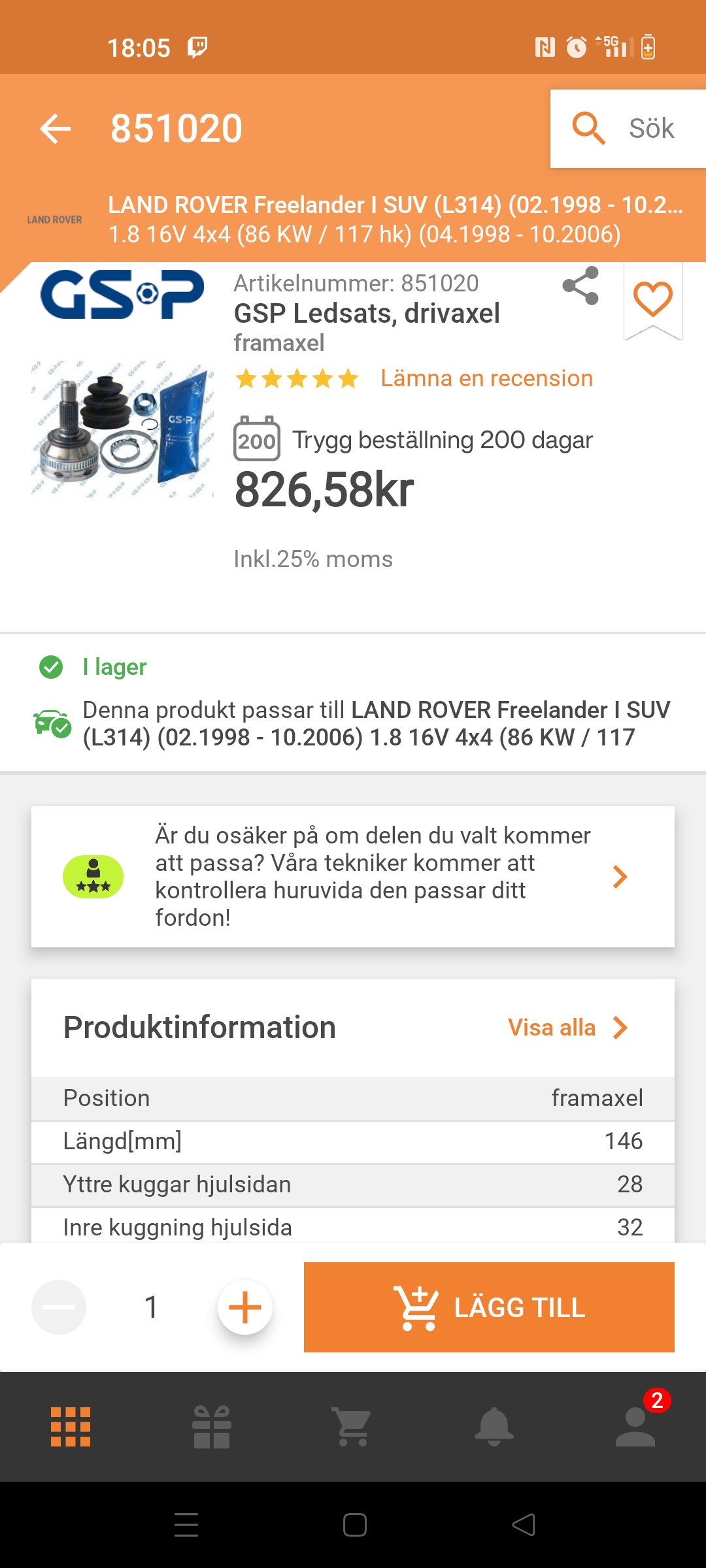
Task: Go back using the header arrow
Action: point(56,128)
